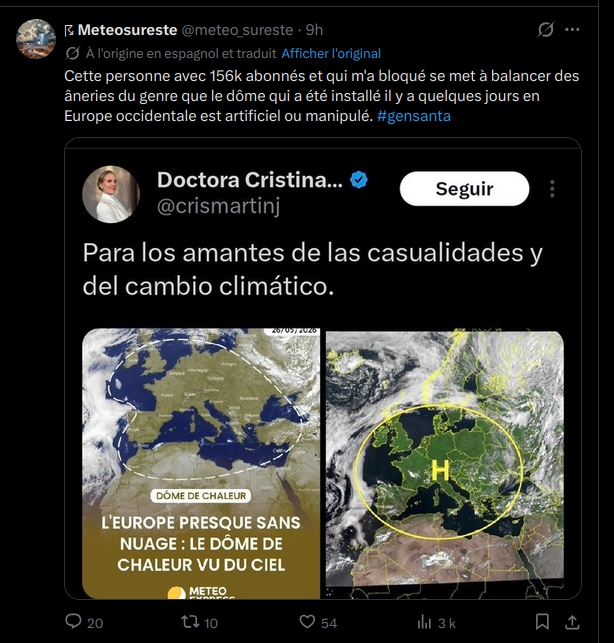
Task: Open the post's three-dot overflow menu
Action: 572,30
